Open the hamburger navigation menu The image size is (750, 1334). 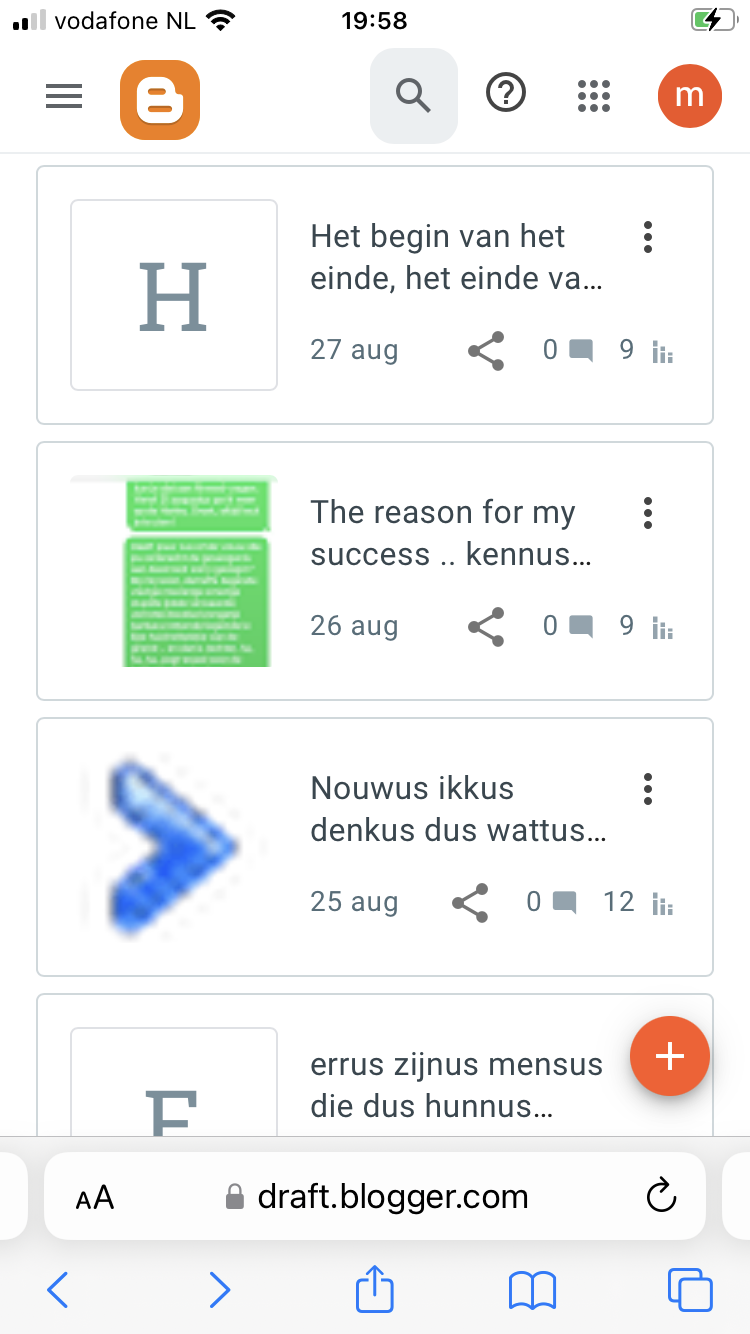(x=64, y=96)
